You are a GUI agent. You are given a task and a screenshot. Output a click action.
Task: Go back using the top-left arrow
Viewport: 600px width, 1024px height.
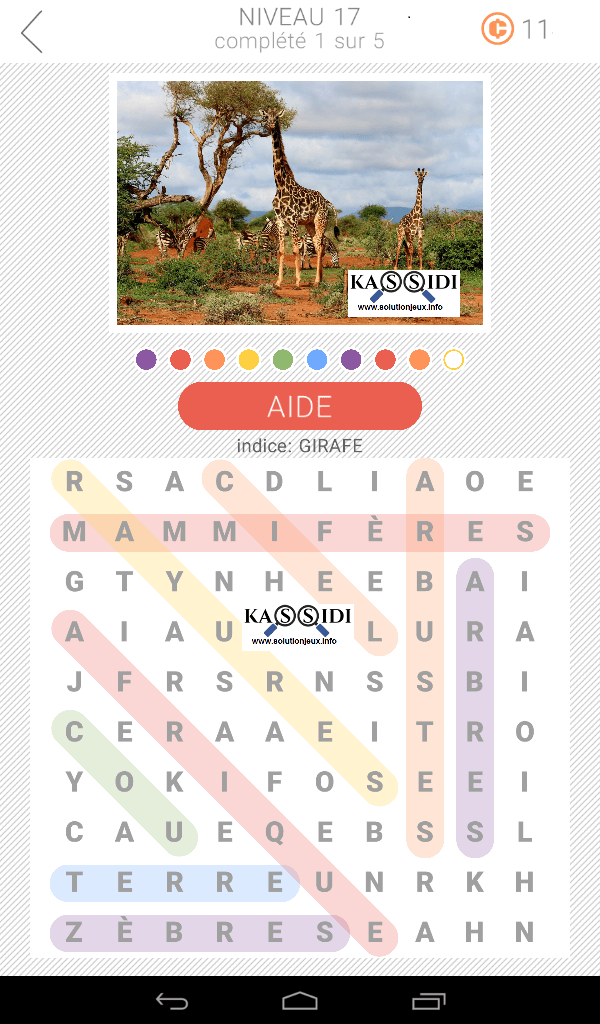pos(32,32)
